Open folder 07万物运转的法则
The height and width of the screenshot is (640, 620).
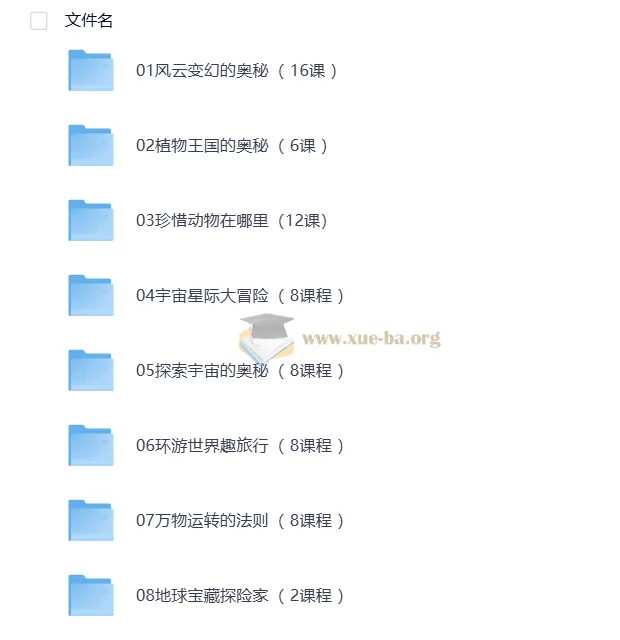203,521
